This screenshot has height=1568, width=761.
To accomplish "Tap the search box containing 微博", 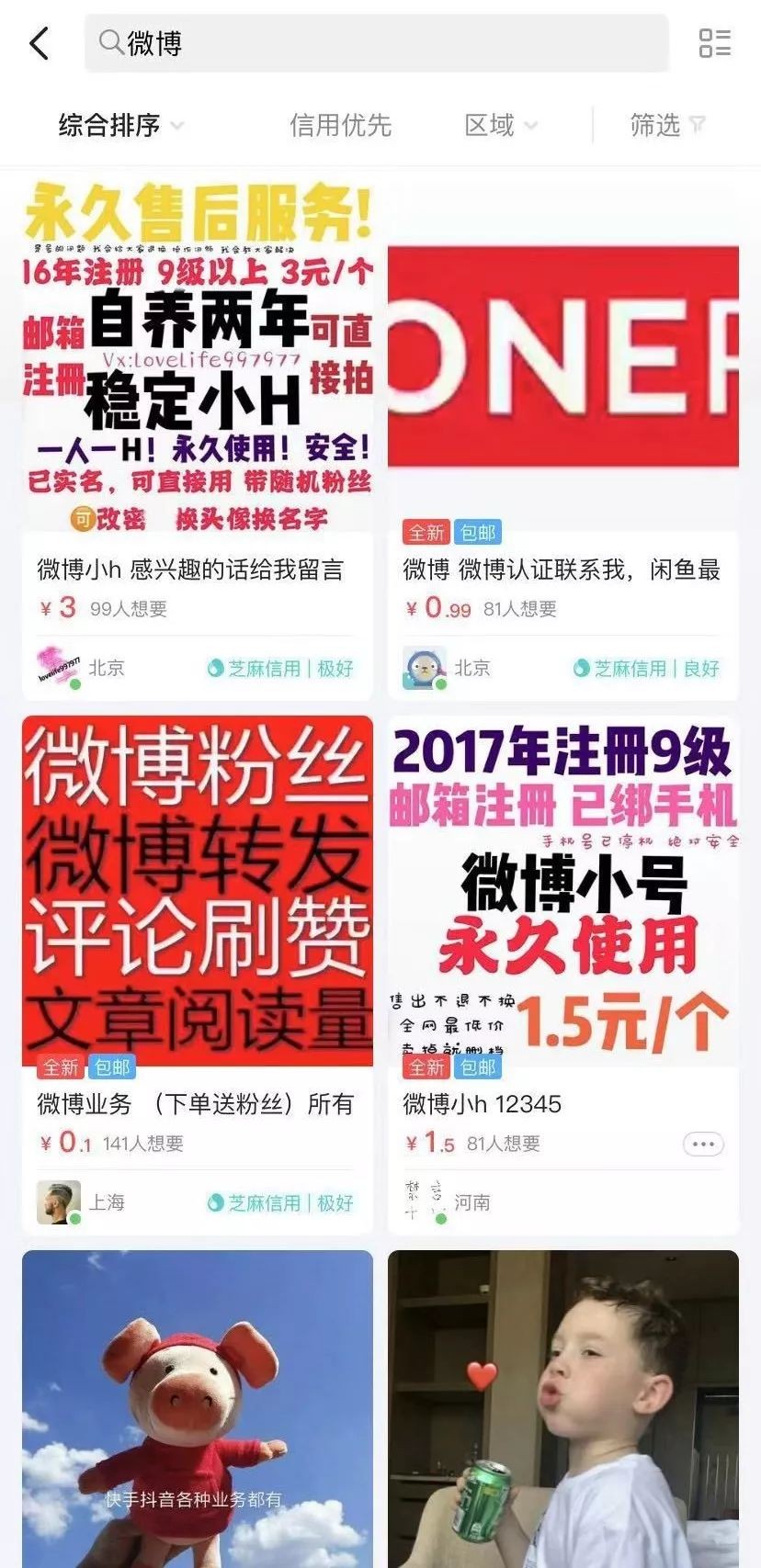I will [377, 43].
